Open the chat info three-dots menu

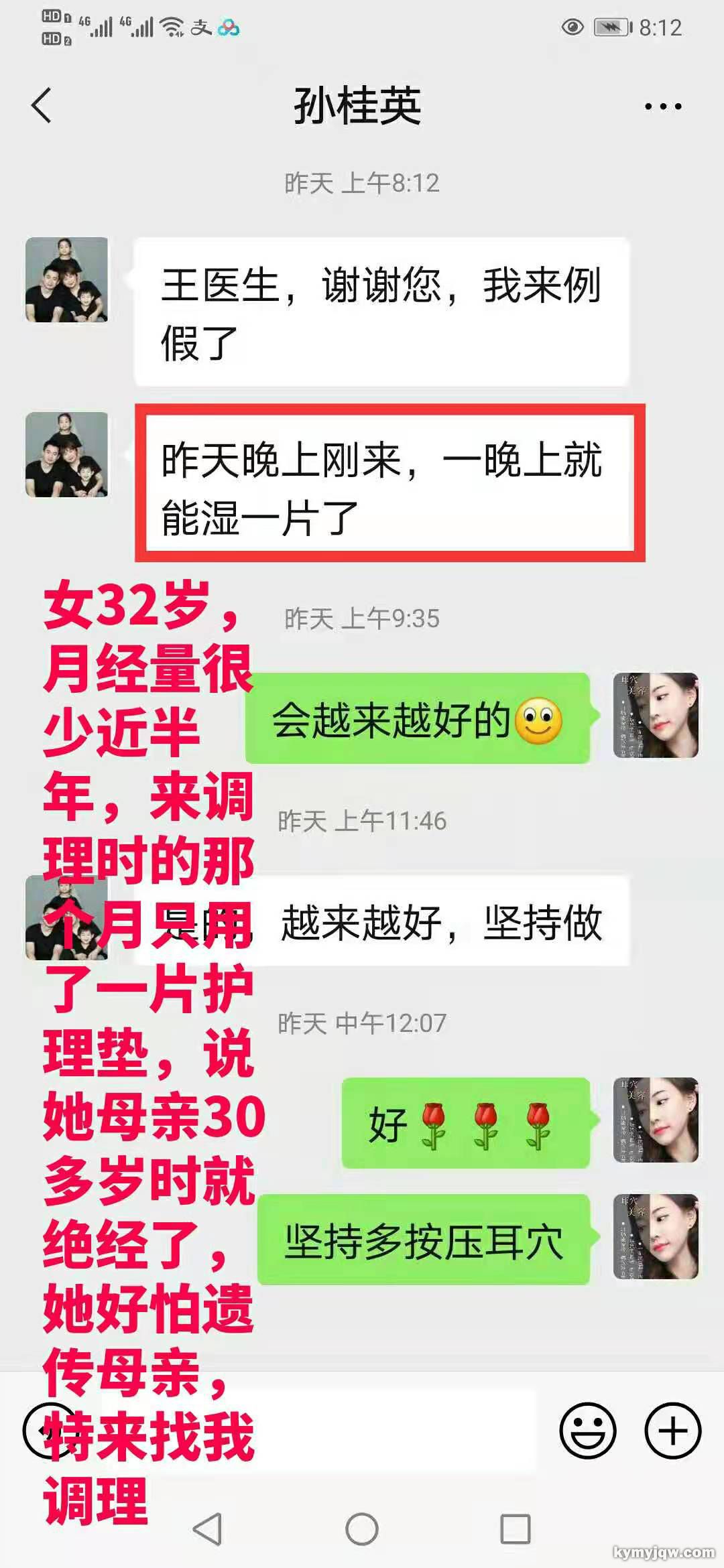(x=662, y=106)
